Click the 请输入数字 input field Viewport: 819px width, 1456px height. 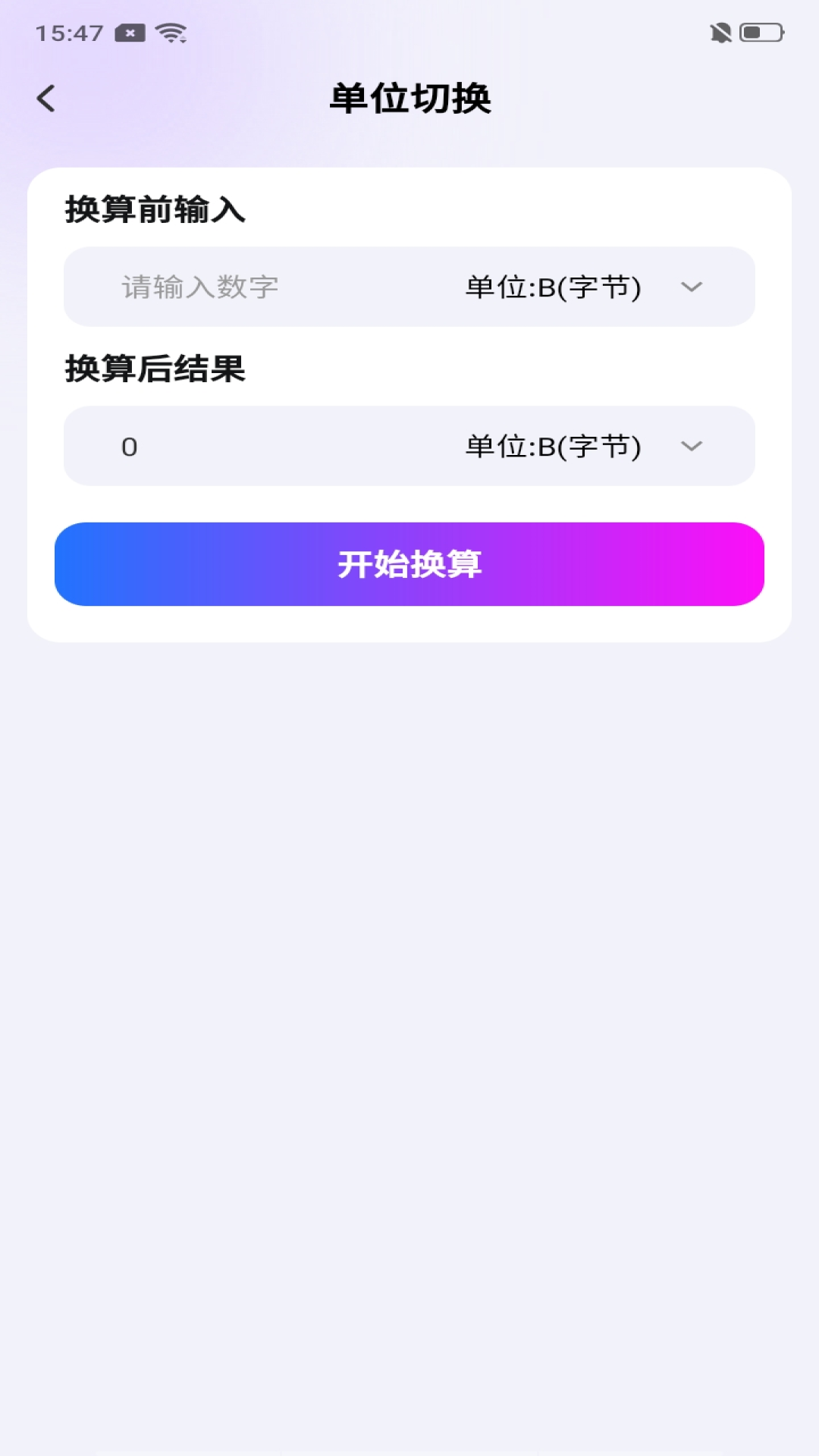click(x=227, y=287)
